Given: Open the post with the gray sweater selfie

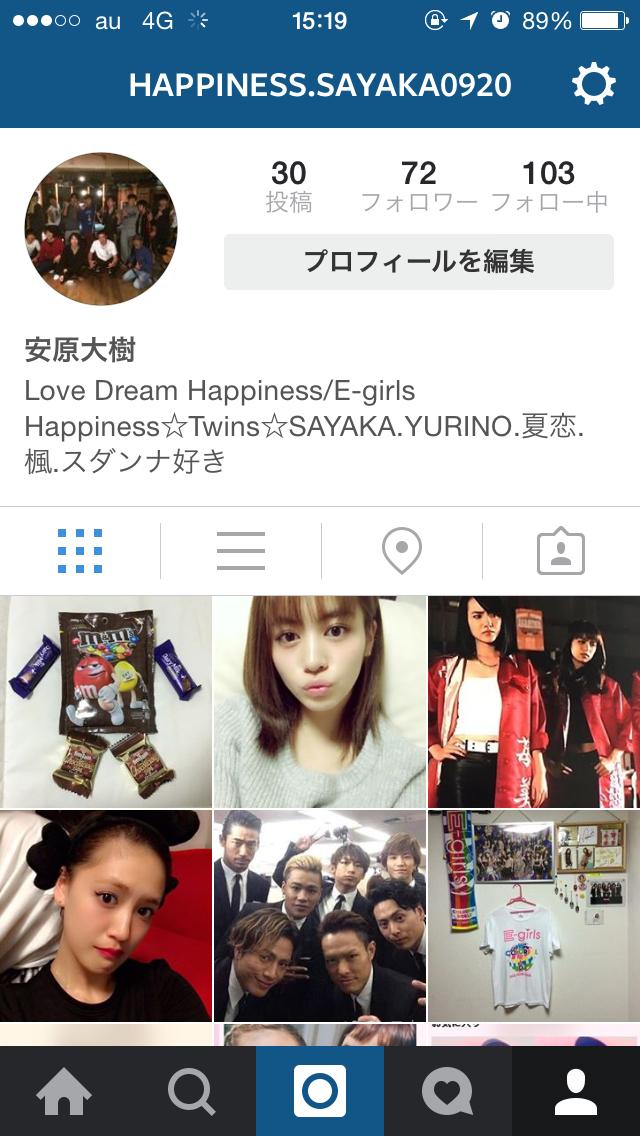Looking at the screenshot, I should pyautogui.click(x=320, y=702).
